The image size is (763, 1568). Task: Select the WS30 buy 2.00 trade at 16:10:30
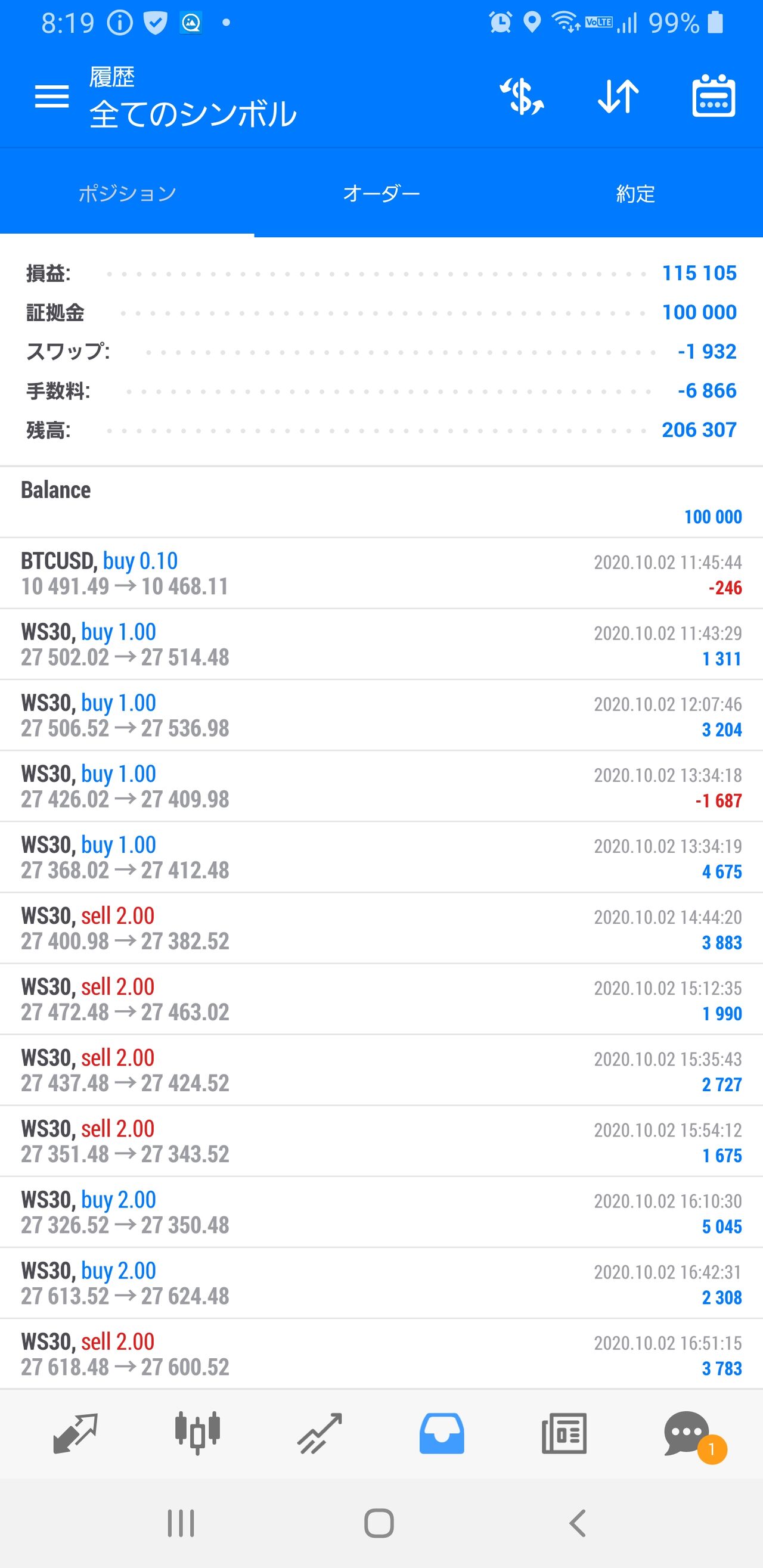(381, 1212)
